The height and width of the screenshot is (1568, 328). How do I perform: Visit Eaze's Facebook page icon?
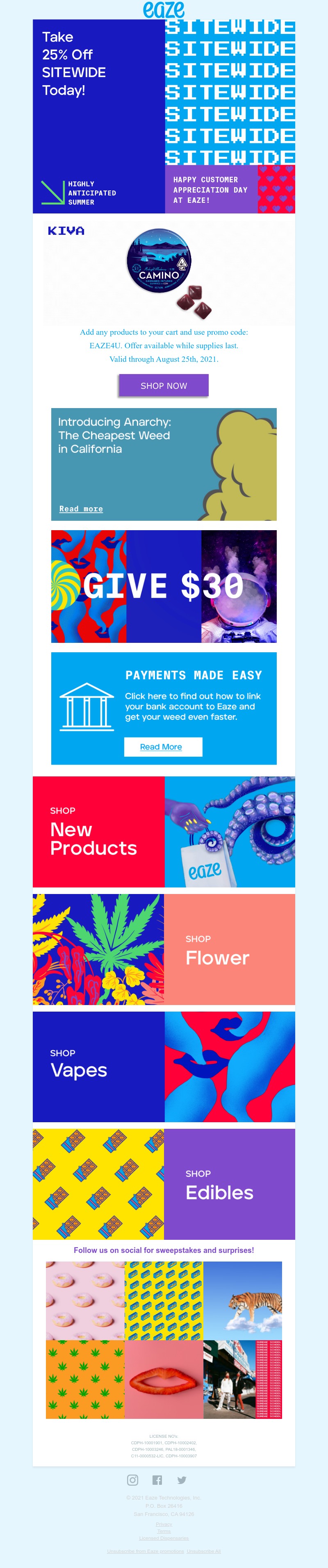click(157, 1480)
